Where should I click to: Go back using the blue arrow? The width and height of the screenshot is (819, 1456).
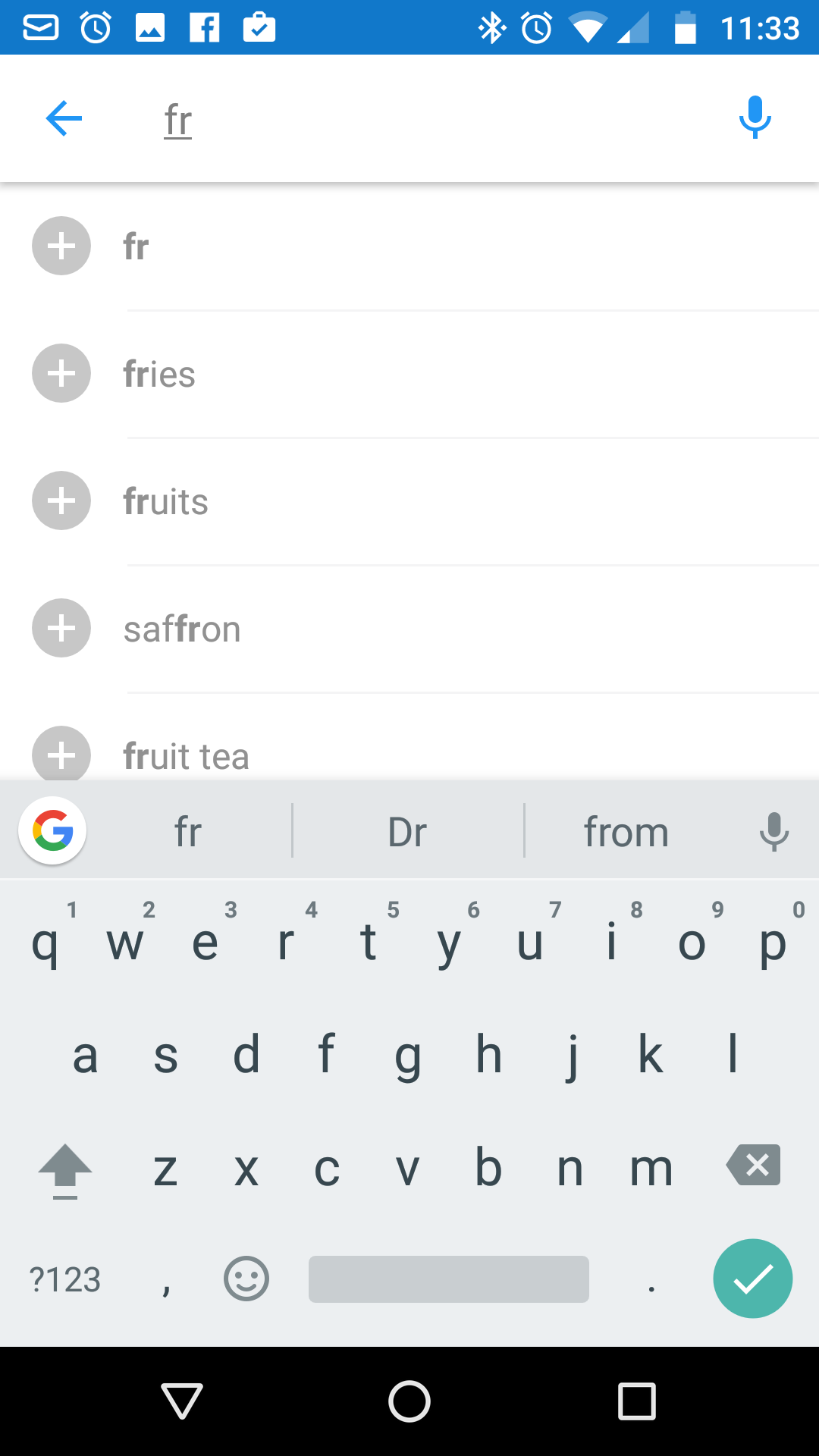pos(64,118)
